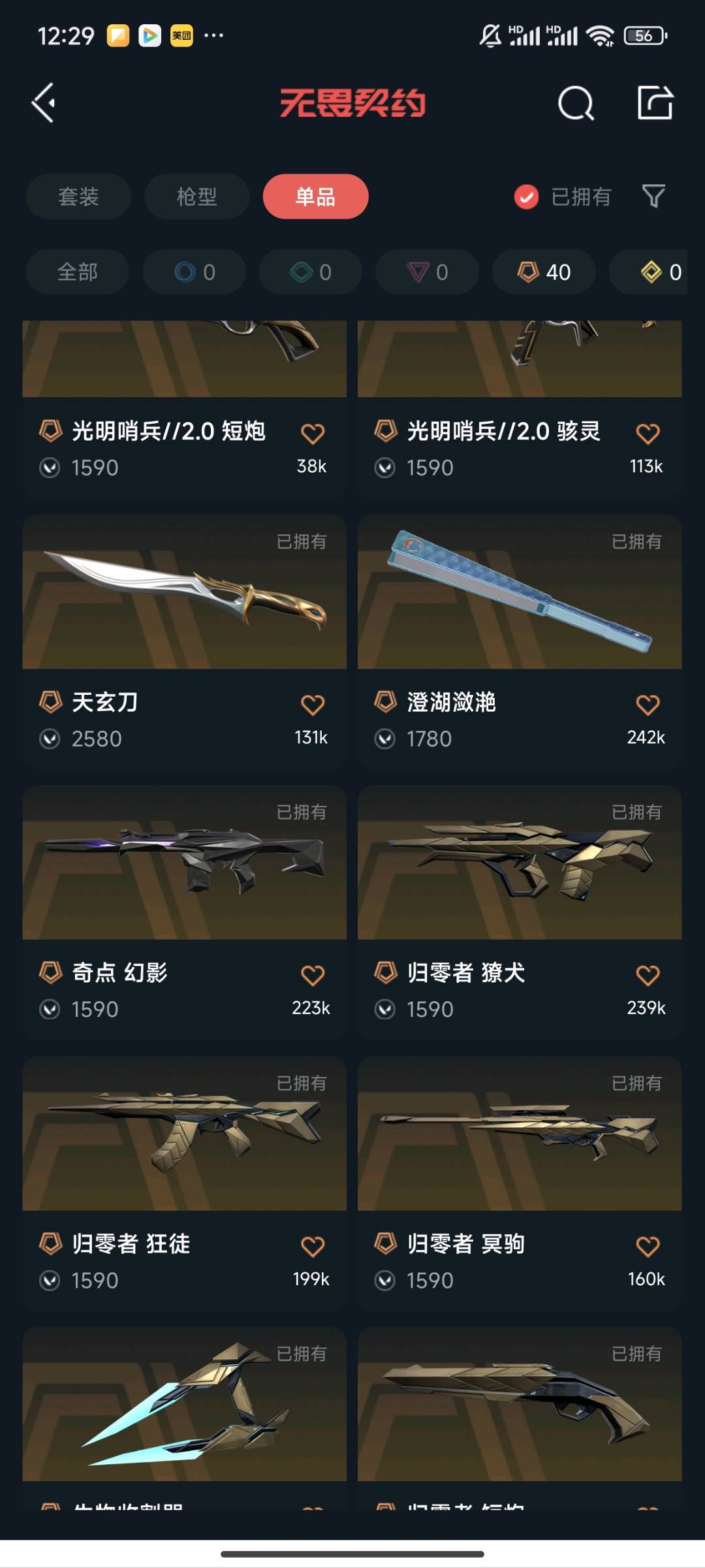The image size is (705, 1568).
Task: Toggle the 已拥有 checkbox filter
Action: pyautogui.click(x=526, y=197)
